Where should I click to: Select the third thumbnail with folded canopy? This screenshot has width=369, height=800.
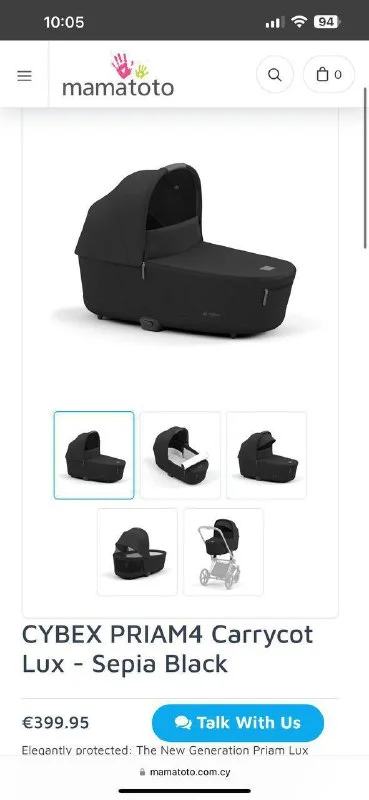pyautogui.click(x=266, y=455)
